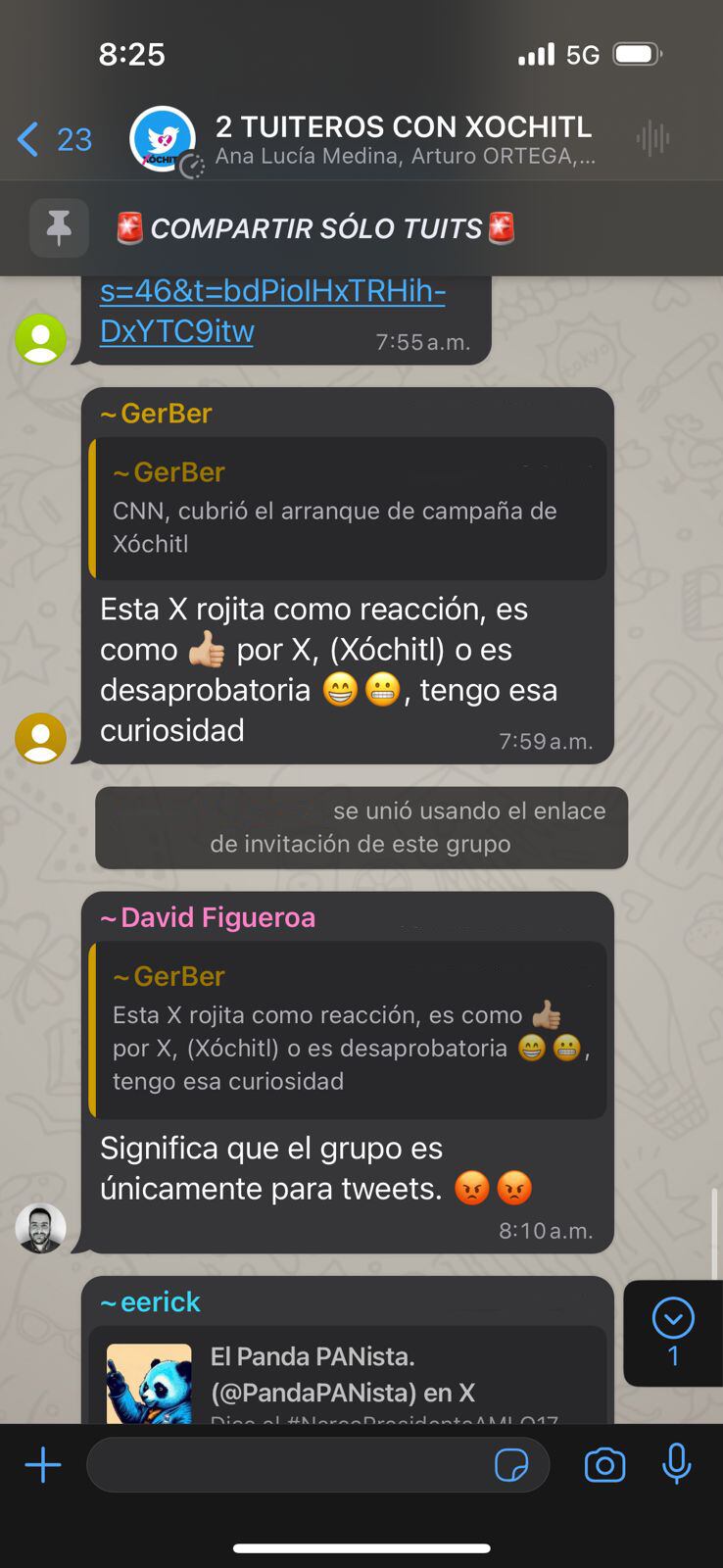Go back to the chats list
Screen dimensions: 723x1568
click(x=53, y=140)
